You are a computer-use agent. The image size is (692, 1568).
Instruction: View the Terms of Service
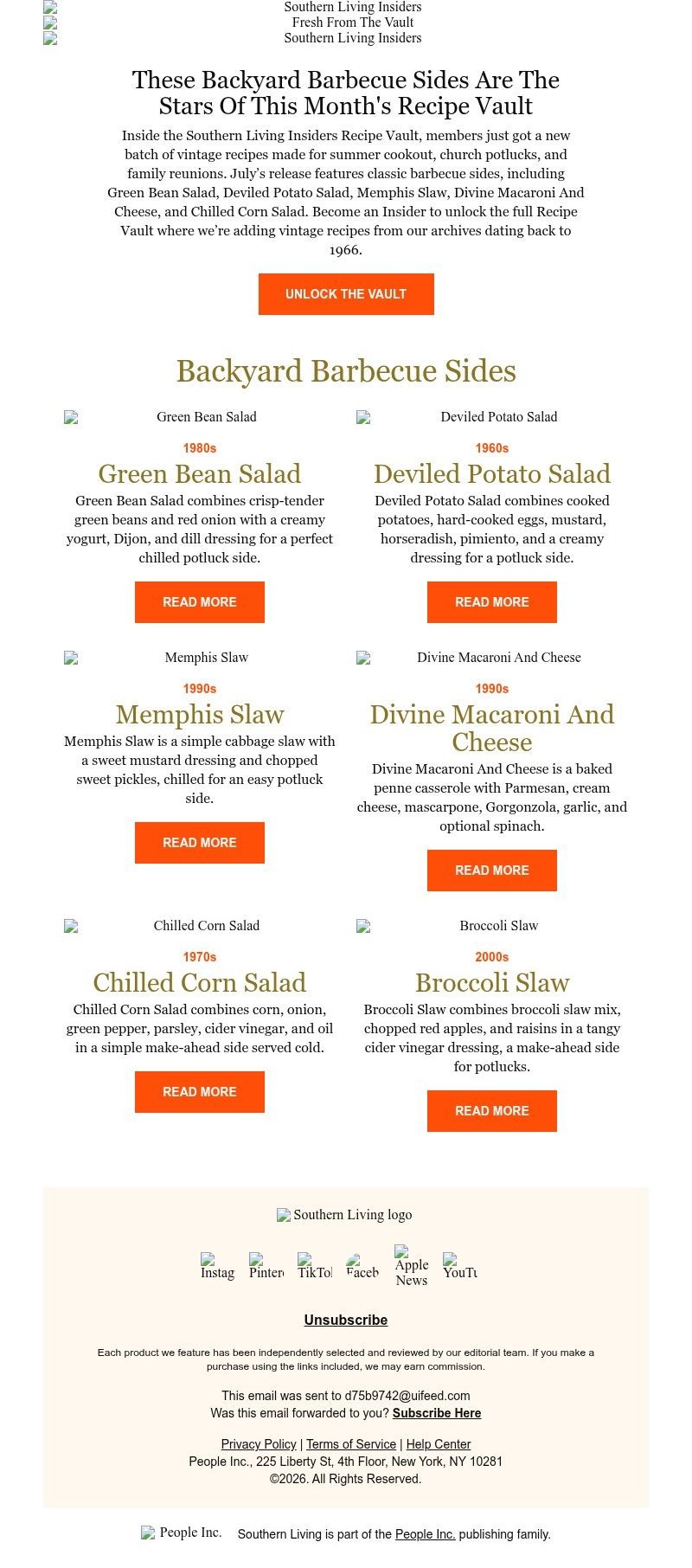pyautogui.click(x=351, y=1444)
